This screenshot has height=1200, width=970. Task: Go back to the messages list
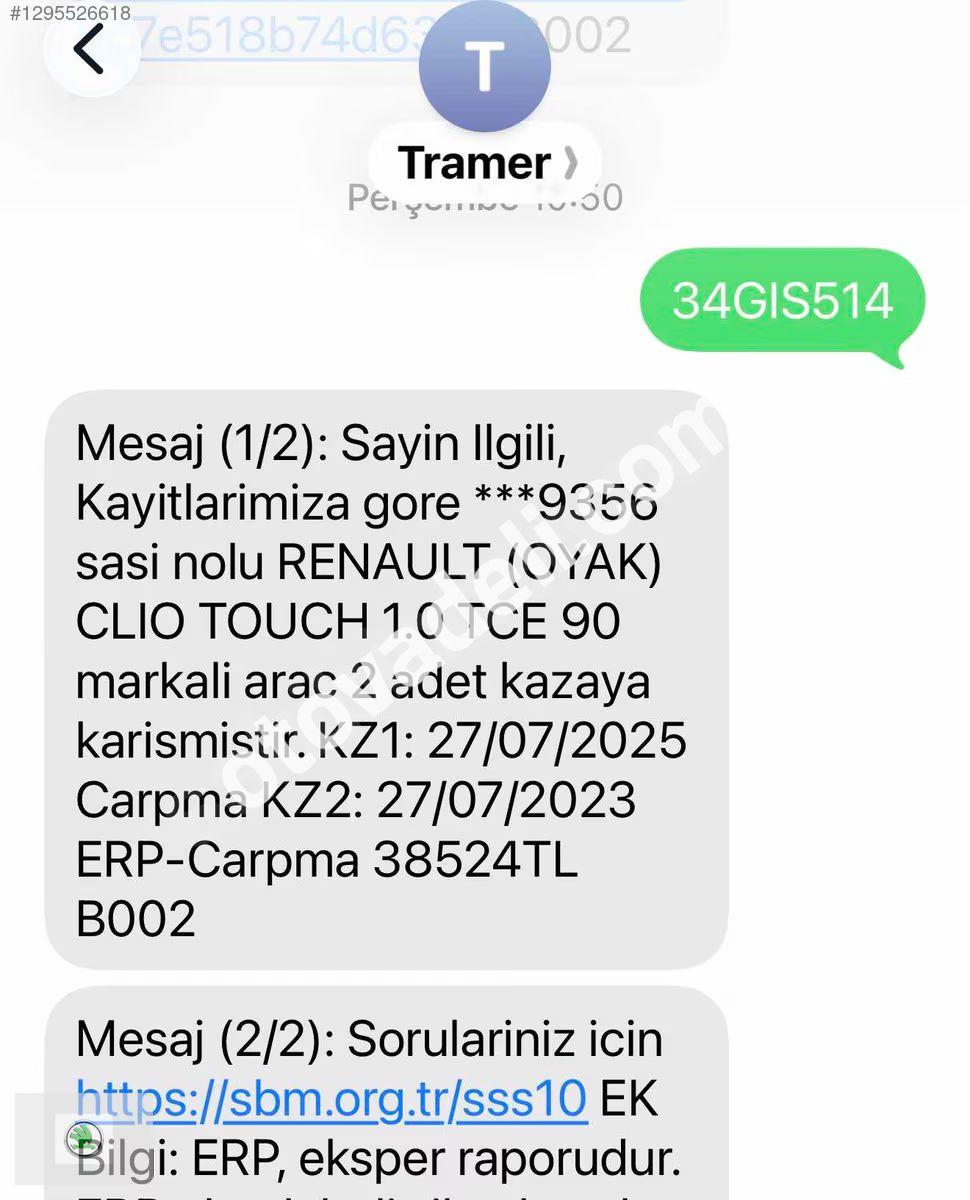[90, 50]
